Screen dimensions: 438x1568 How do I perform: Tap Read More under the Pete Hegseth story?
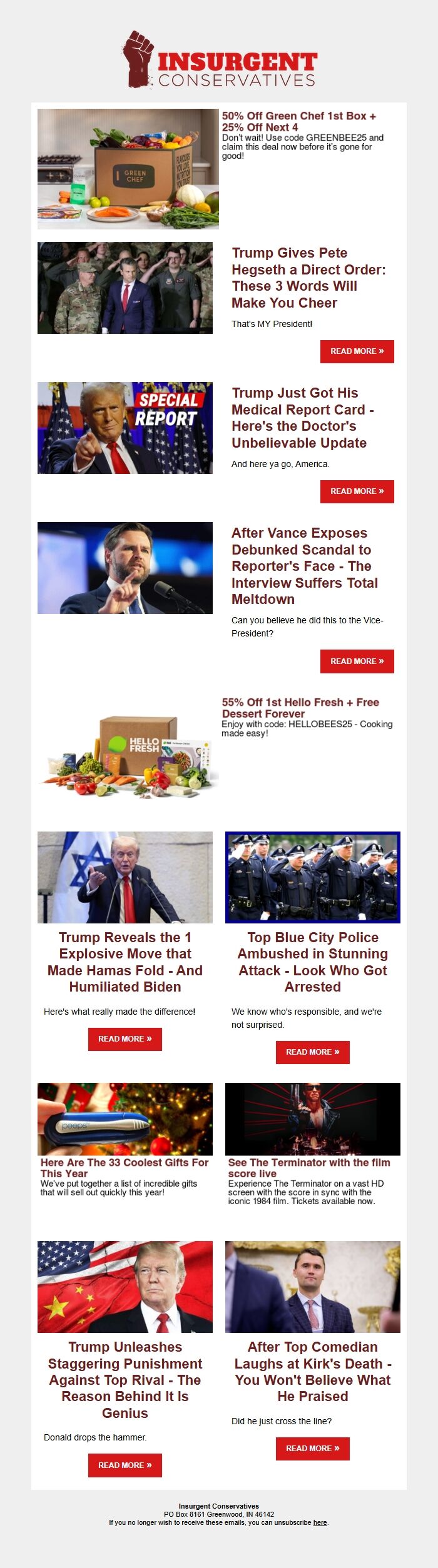click(x=357, y=351)
